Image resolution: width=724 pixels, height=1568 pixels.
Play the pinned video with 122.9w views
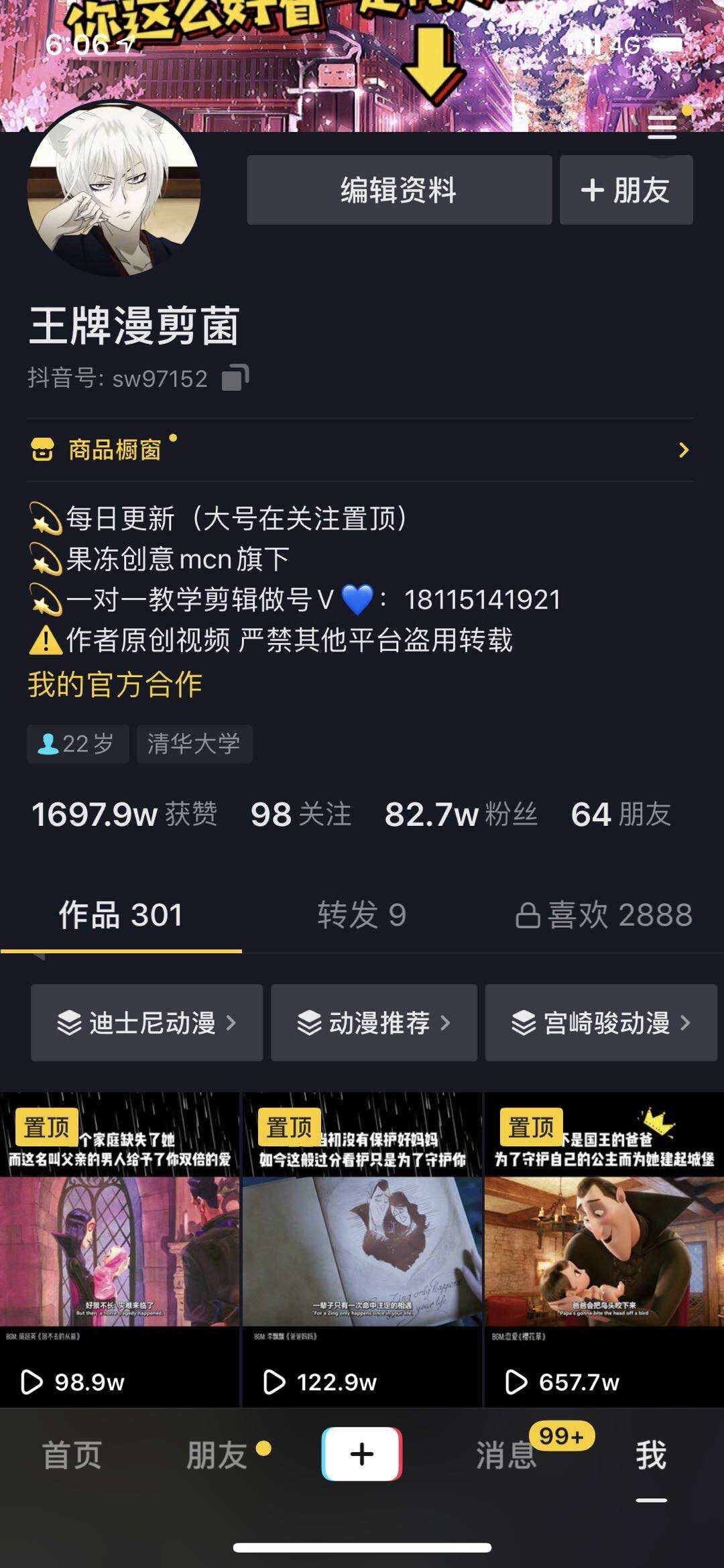tap(362, 1250)
